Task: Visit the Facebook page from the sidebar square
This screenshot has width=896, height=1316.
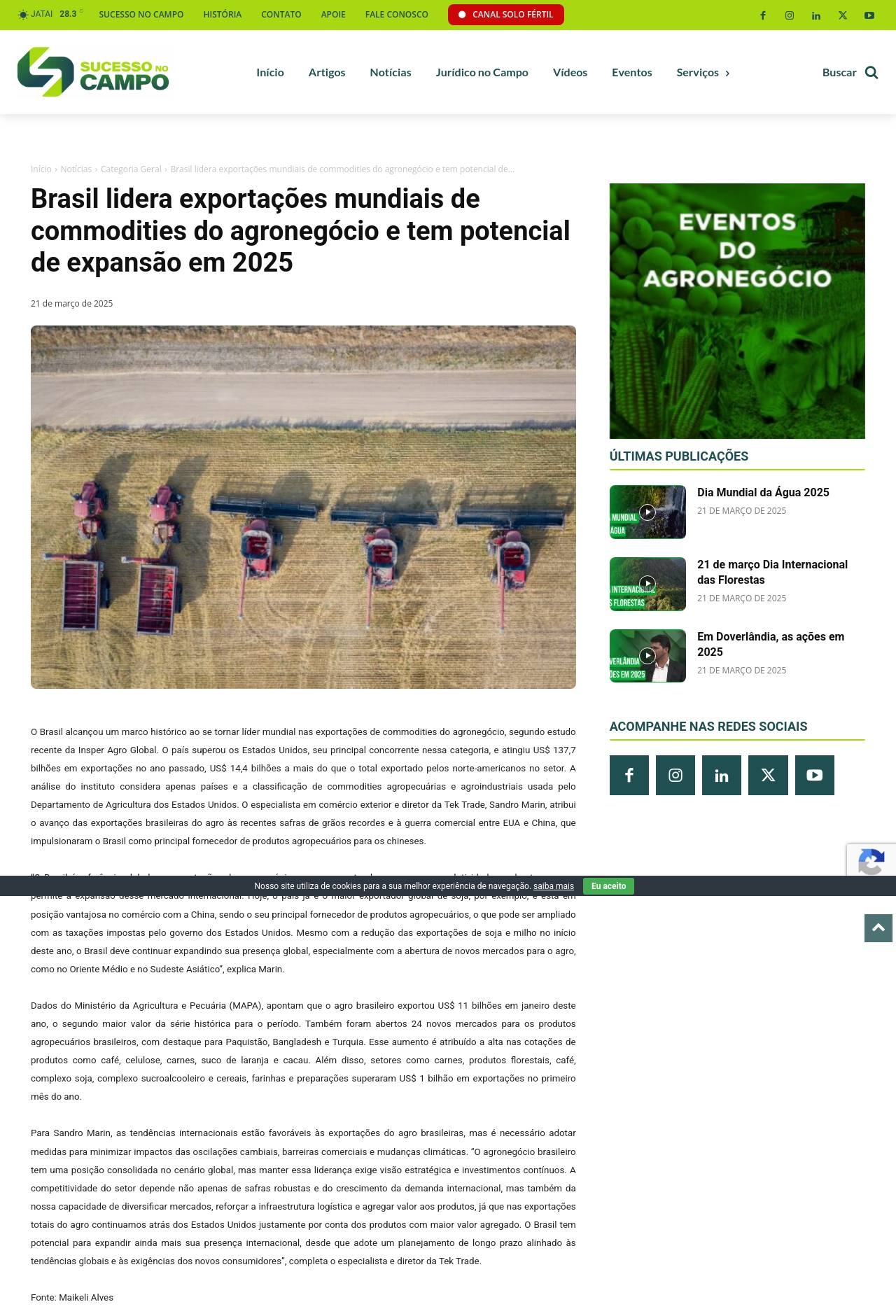Action: click(x=629, y=775)
